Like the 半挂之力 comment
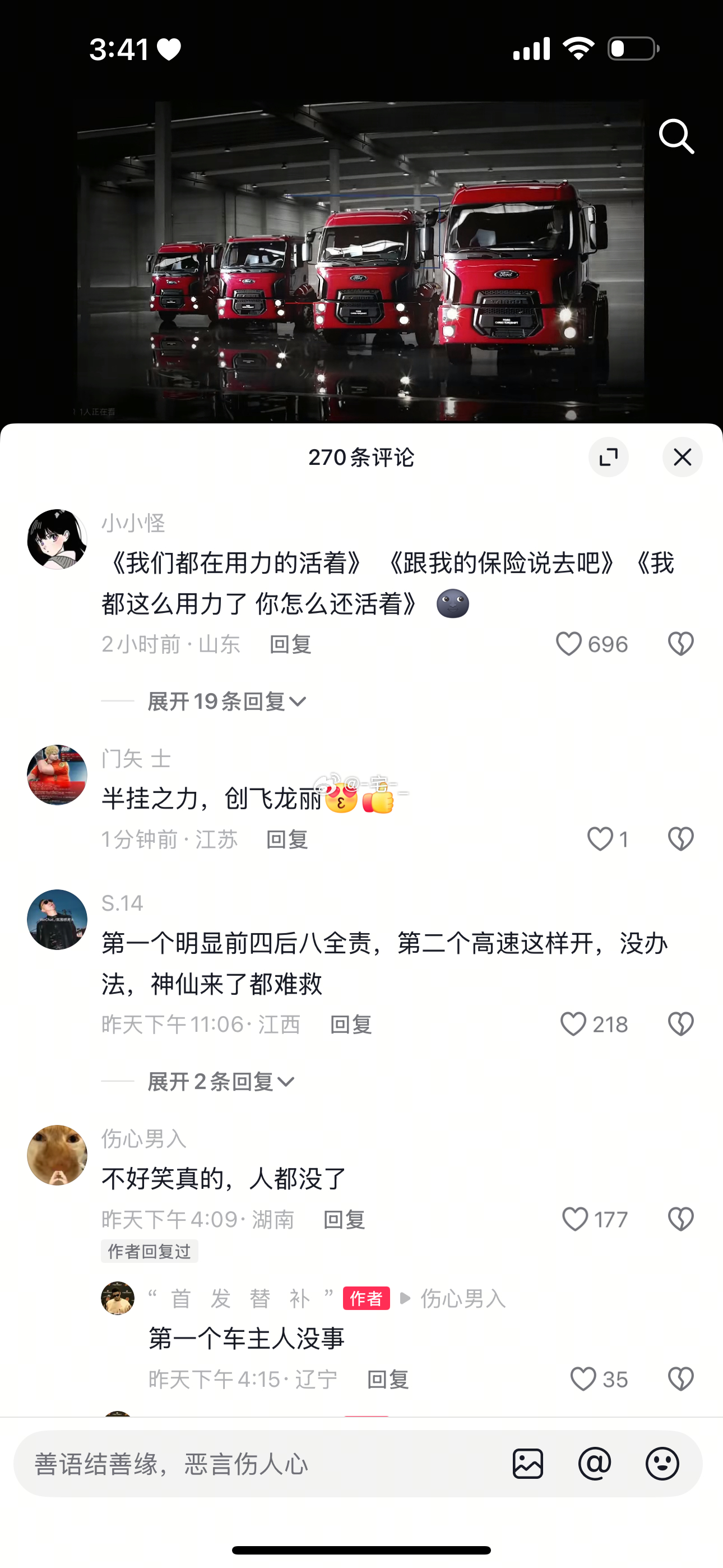The height and width of the screenshot is (1568, 723). [600, 840]
